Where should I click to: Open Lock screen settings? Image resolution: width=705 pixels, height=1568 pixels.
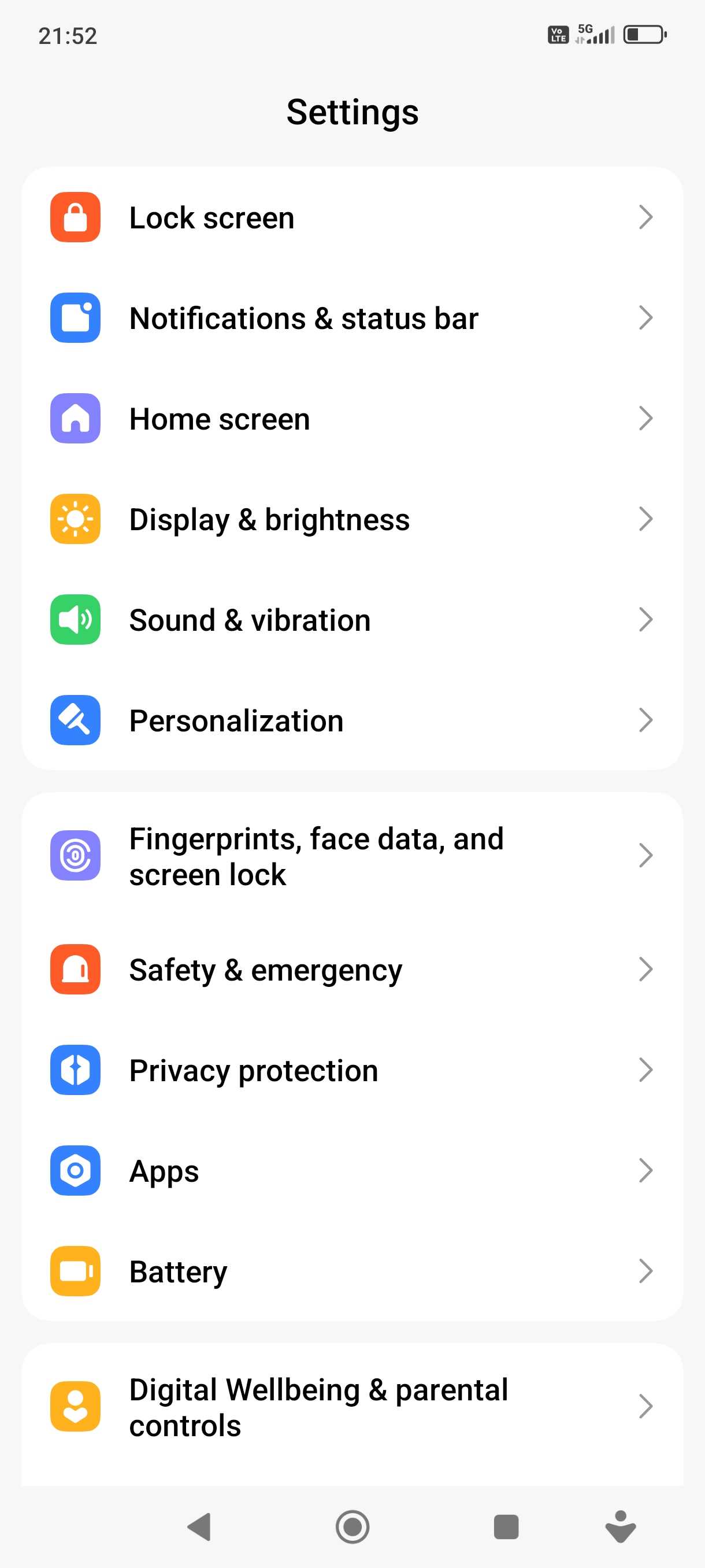[351, 217]
